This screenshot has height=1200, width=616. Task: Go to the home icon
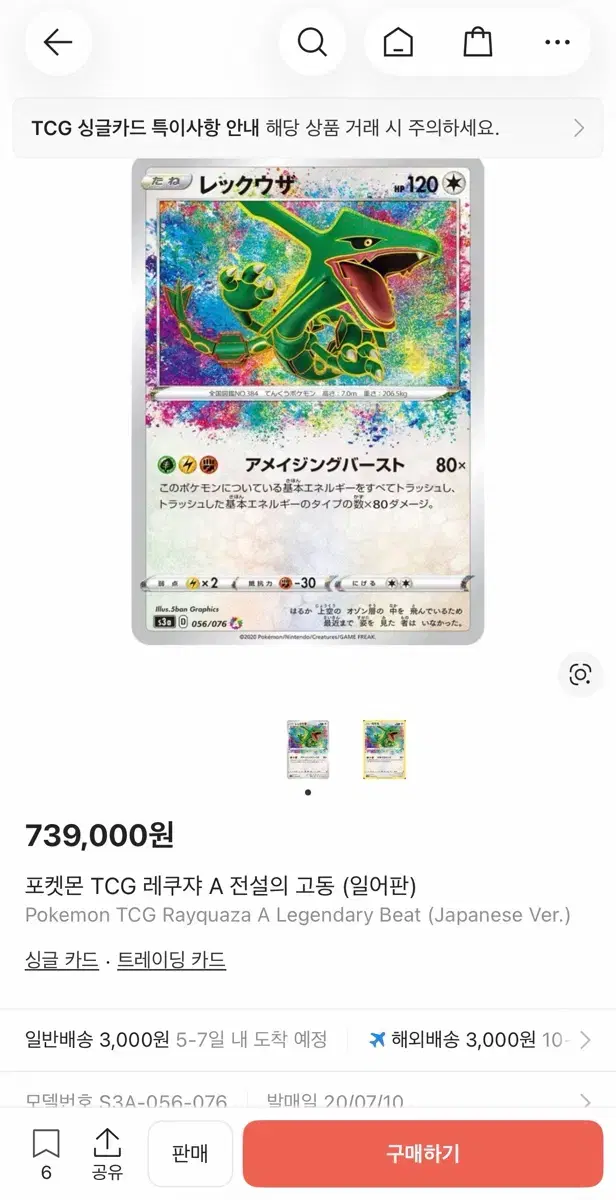click(x=398, y=42)
